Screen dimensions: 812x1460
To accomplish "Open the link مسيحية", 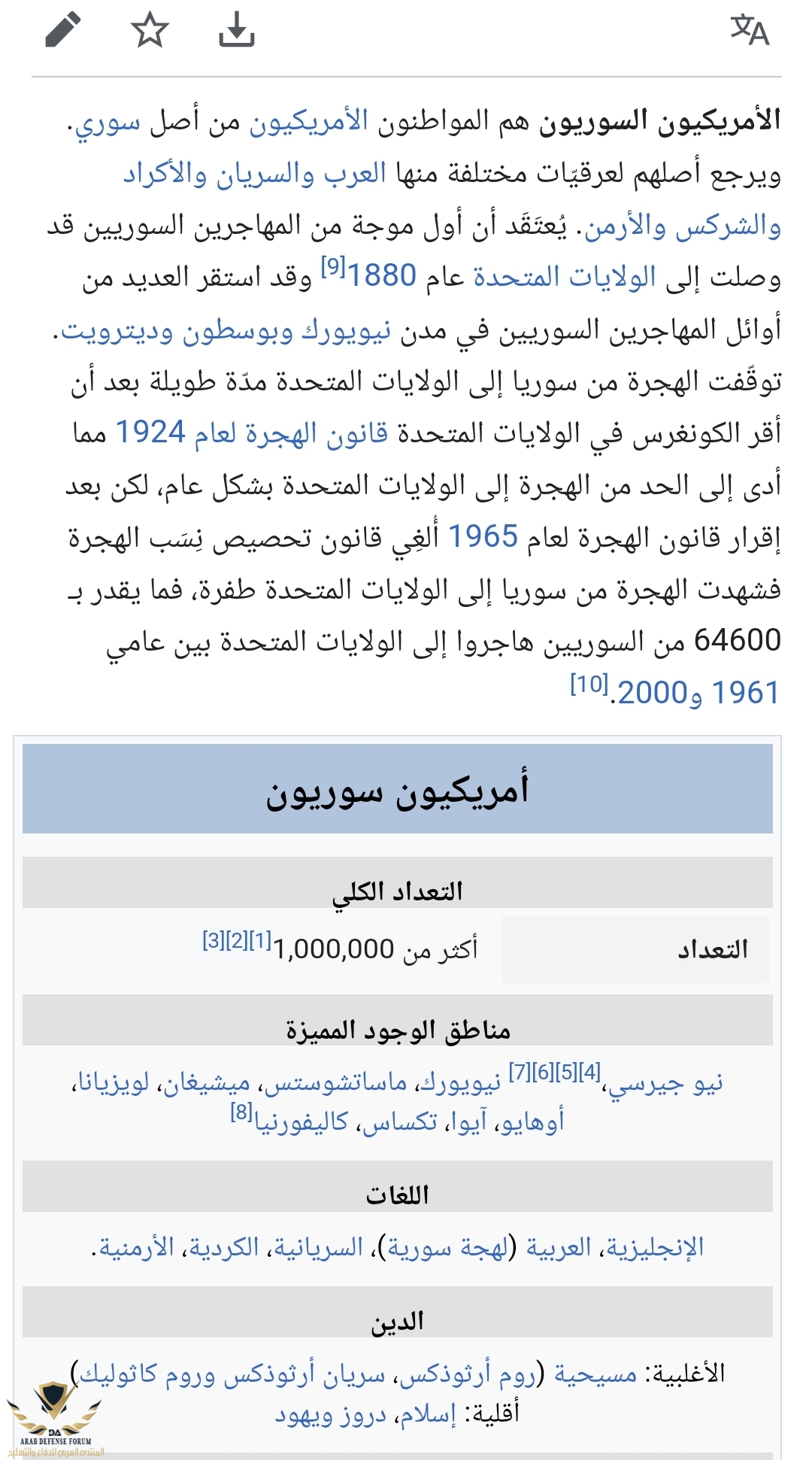I will (x=595, y=1374).
